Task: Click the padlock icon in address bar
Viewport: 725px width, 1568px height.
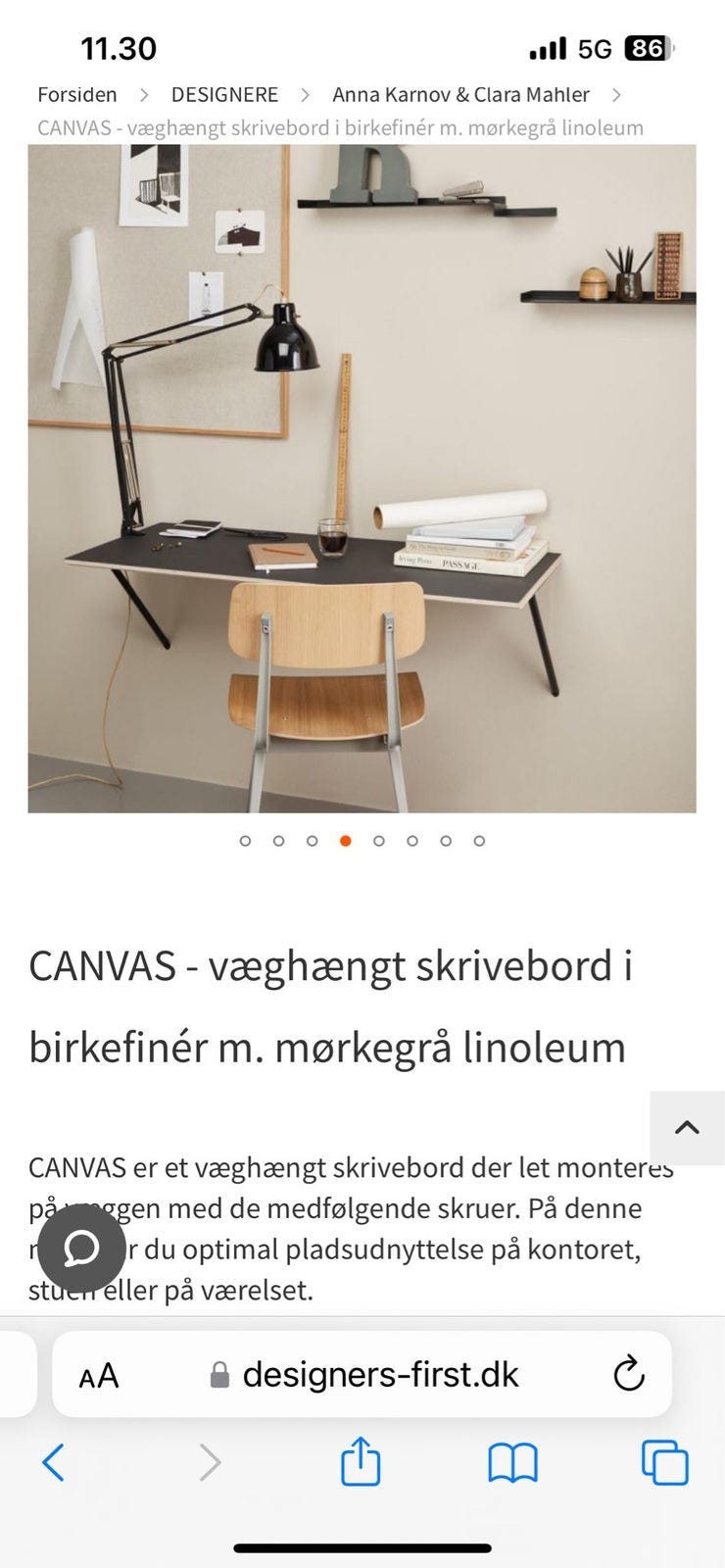Action: click(220, 1373)
